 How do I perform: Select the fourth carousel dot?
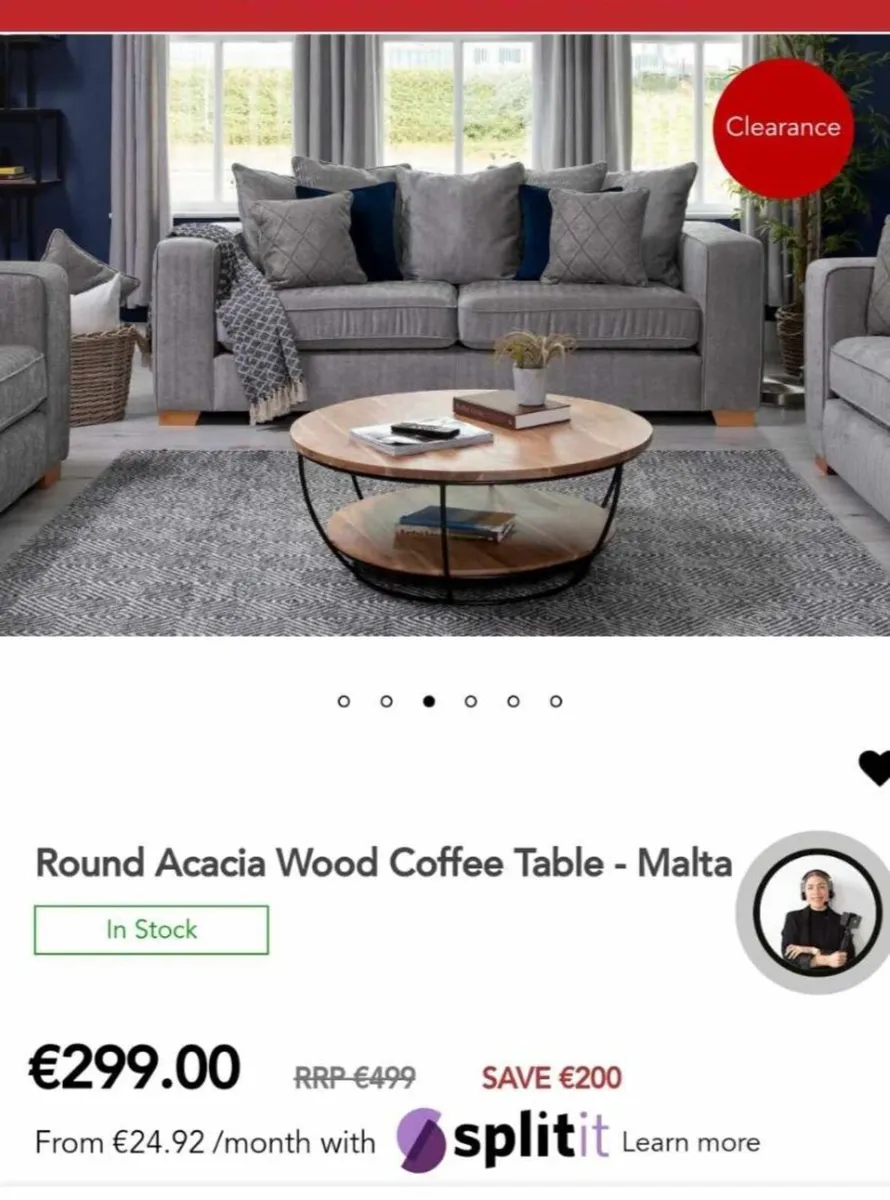pos(469,702)
